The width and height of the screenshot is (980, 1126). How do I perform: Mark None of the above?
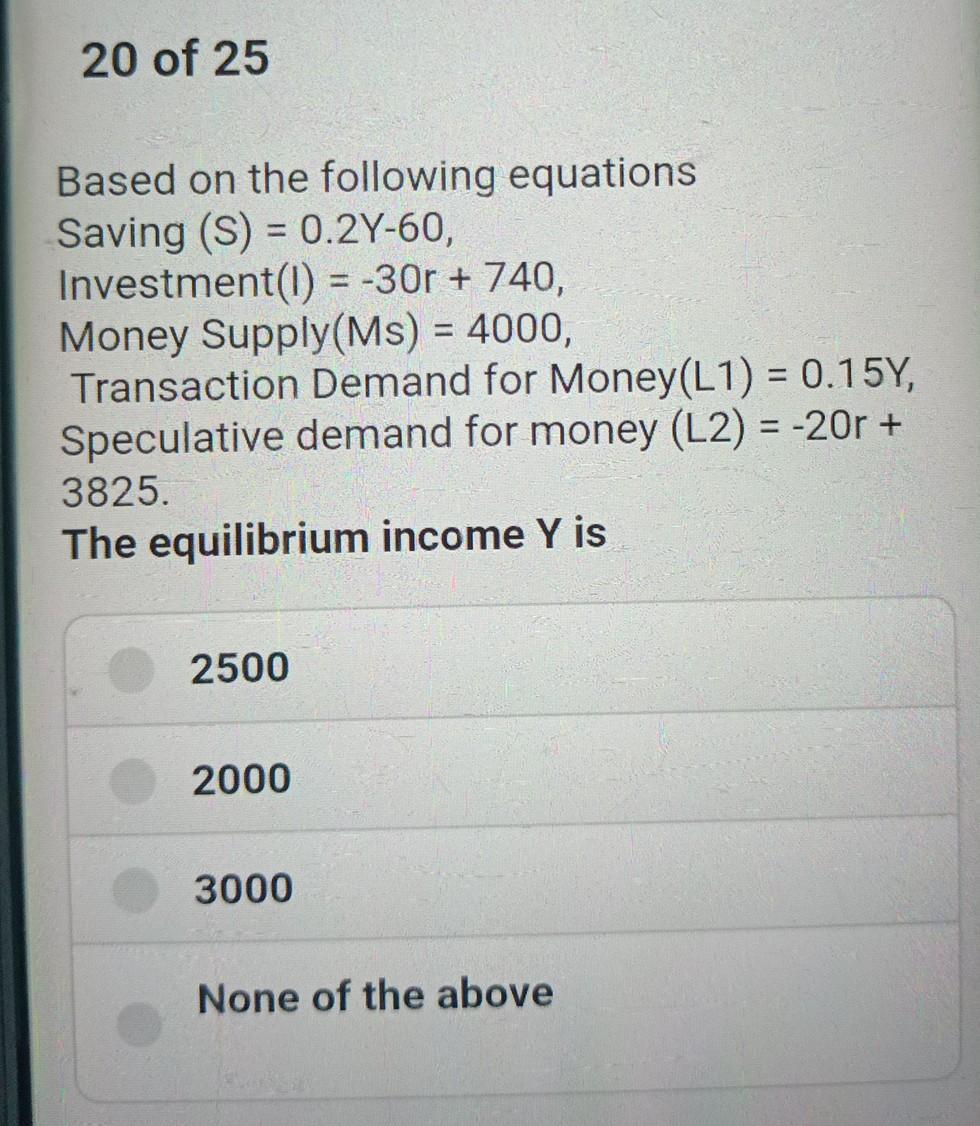[139, 1021]
